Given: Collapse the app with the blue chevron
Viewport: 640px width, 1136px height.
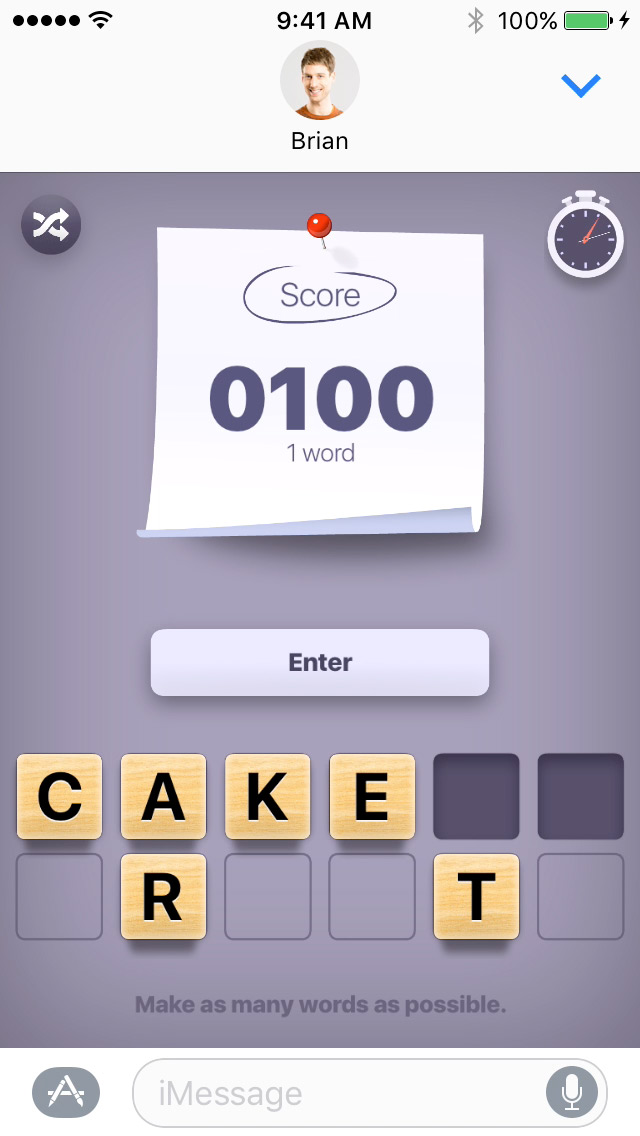Looking at the screenshot, I should 580,86.
